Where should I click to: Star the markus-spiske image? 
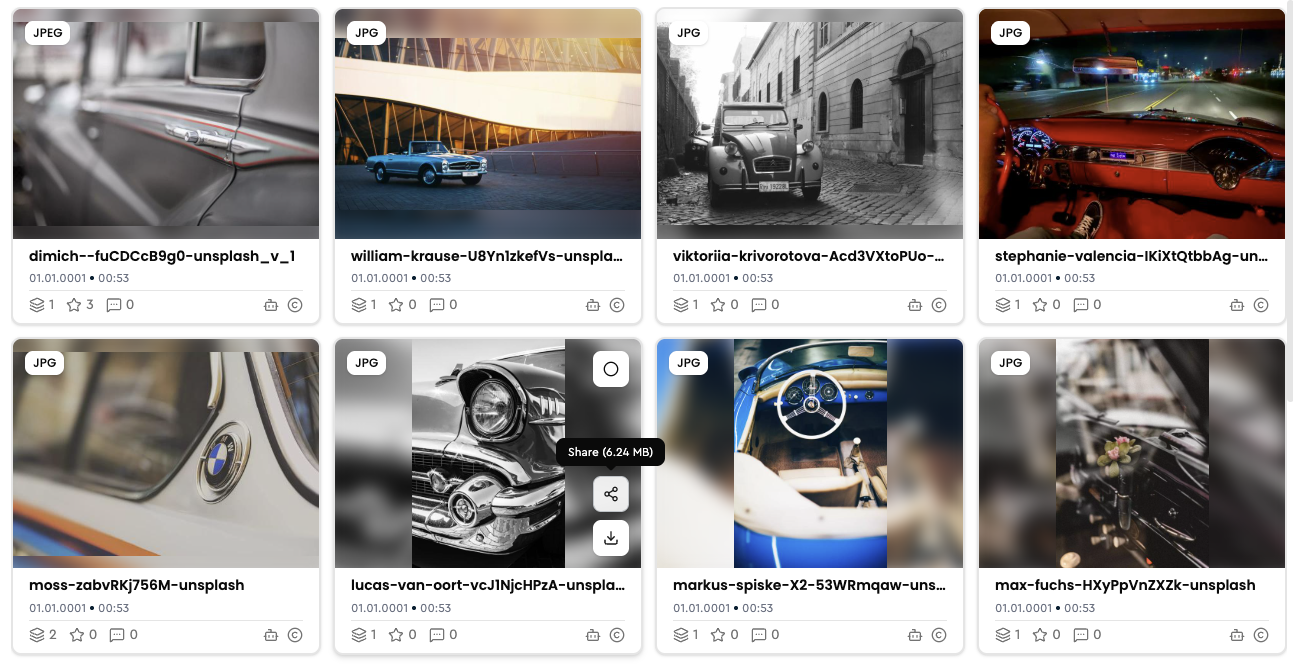coord(717,635)
